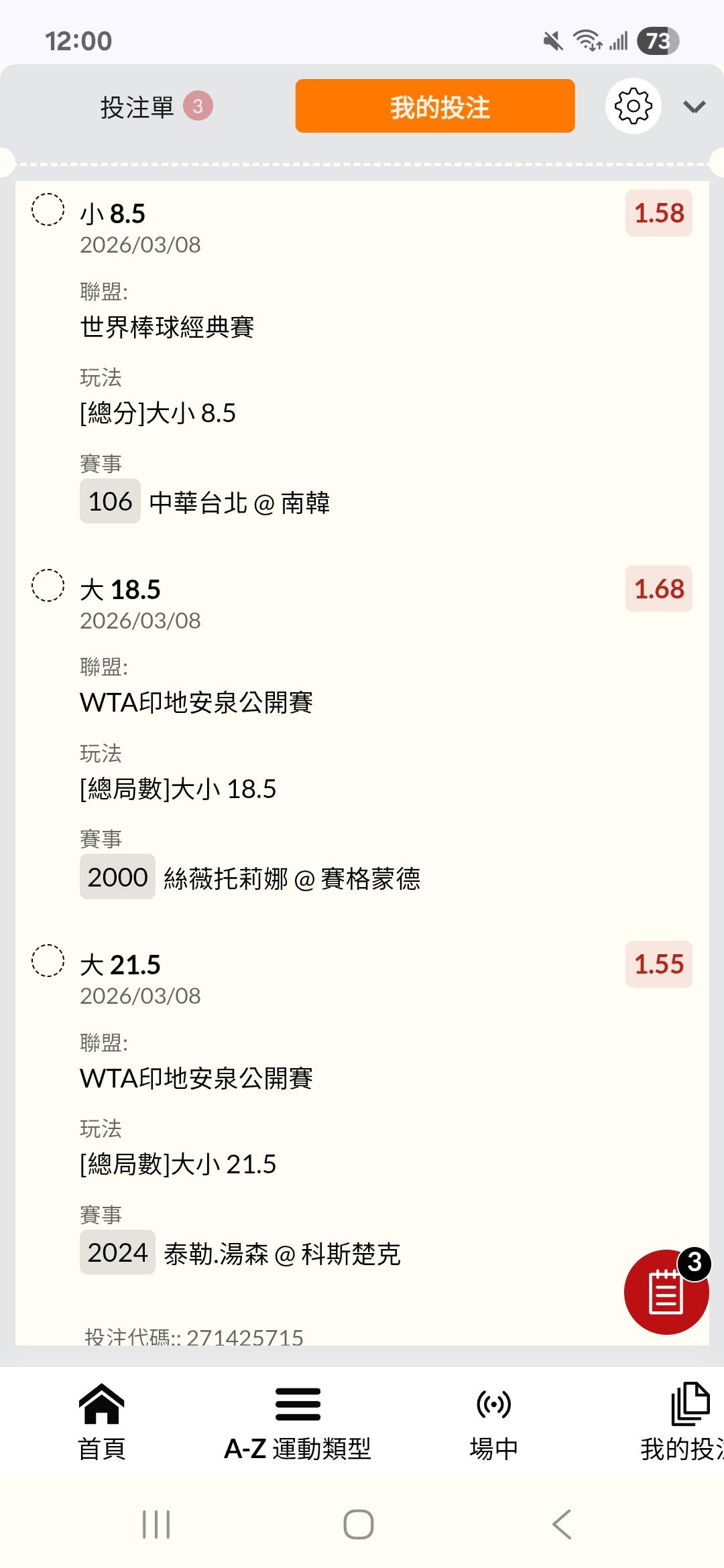This screenshot has height=1568, width=724.
Task: Open the floating red bet slip button
Action: tap(666, 1291)
